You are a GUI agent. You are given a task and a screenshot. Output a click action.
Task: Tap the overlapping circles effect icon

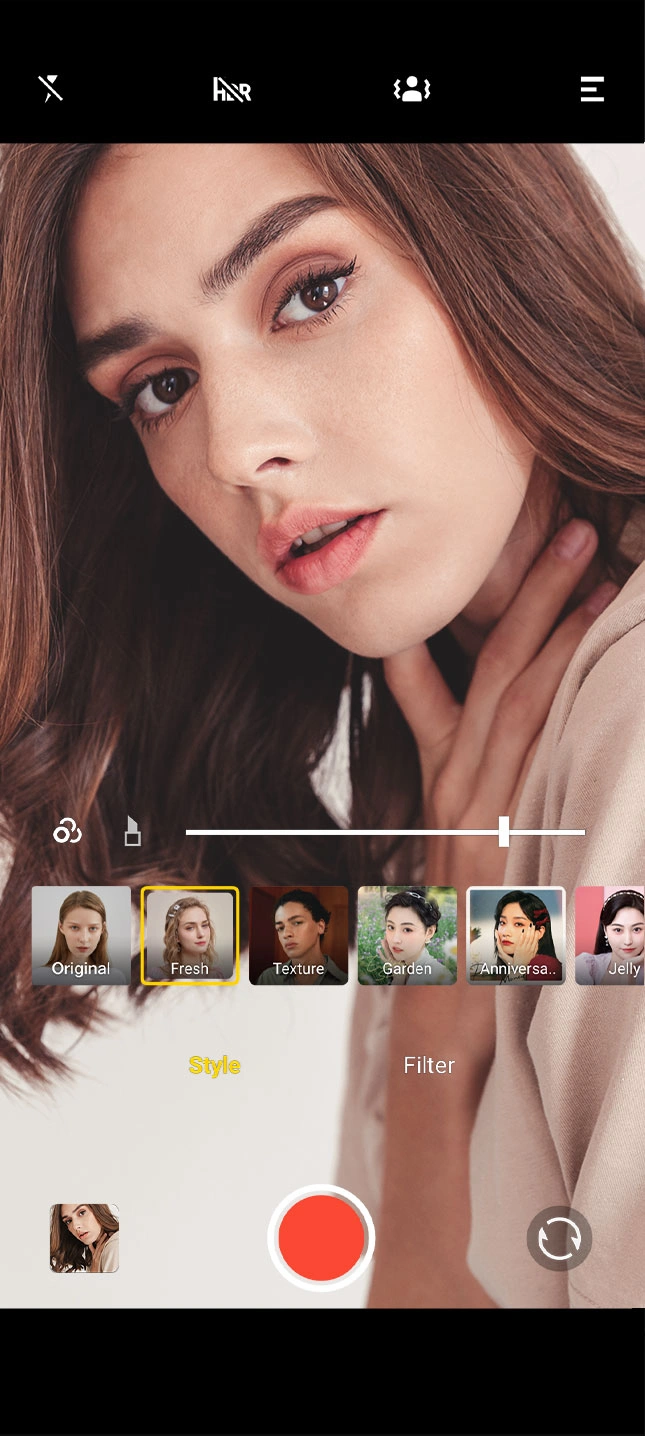(67, 831)
